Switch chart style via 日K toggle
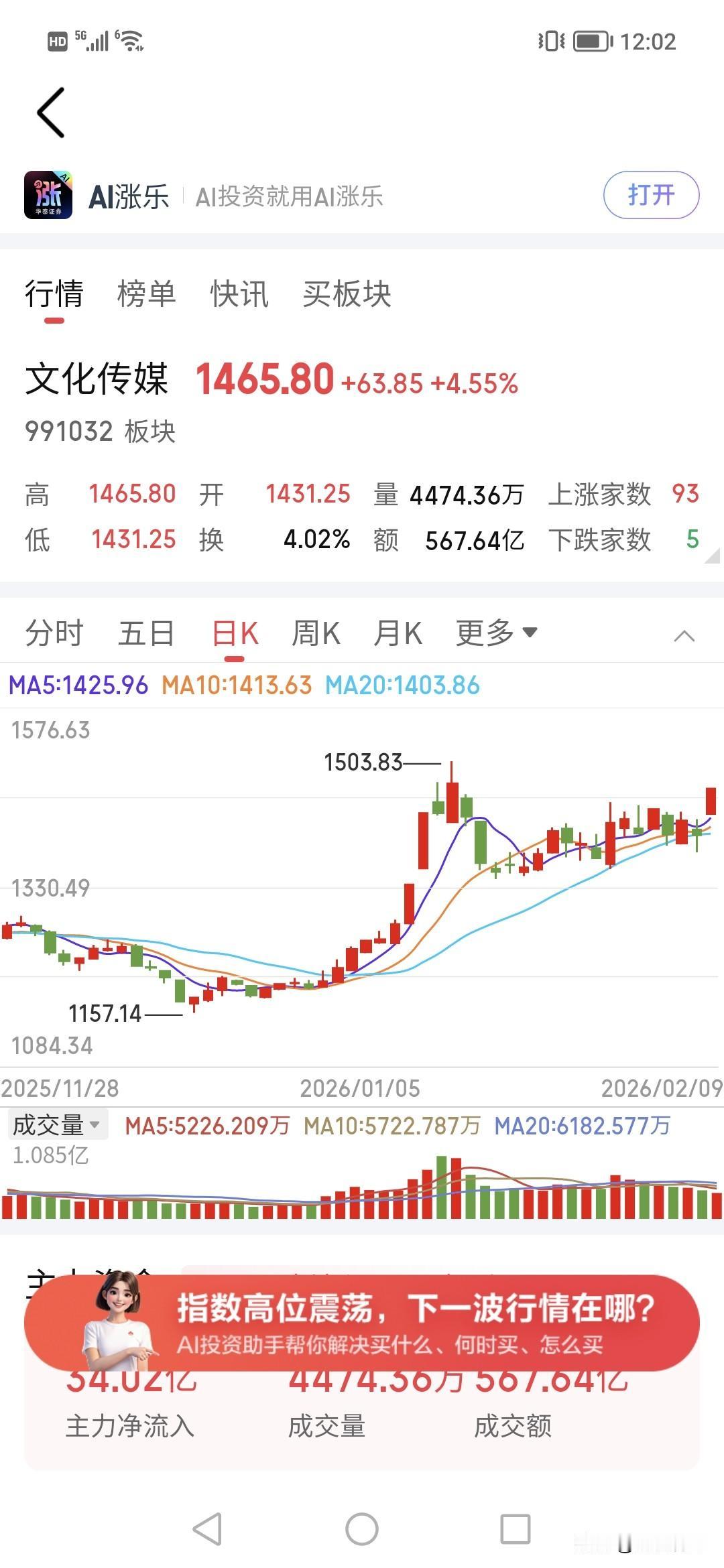724x1568 pixels. 235,632
